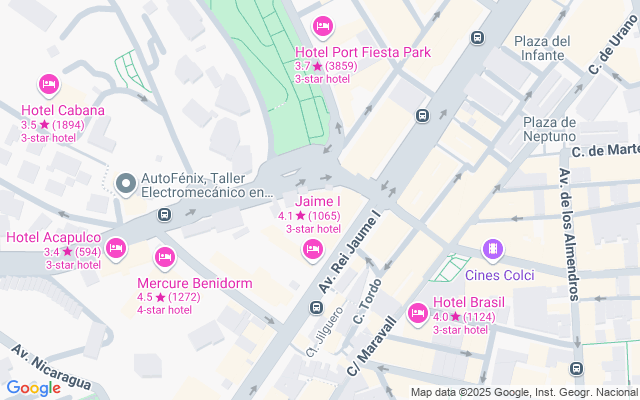Select the Hotel Port Fiesta Park pin
640x400 pixels.
(322, 25)
